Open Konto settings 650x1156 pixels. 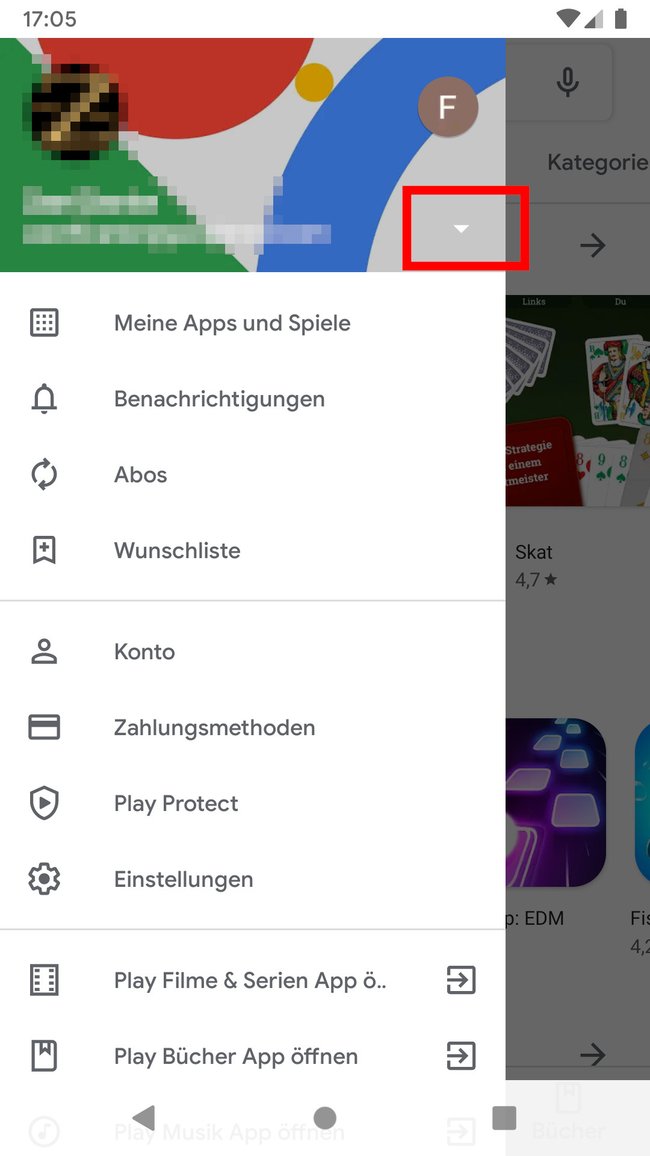(x=253, y=652)
